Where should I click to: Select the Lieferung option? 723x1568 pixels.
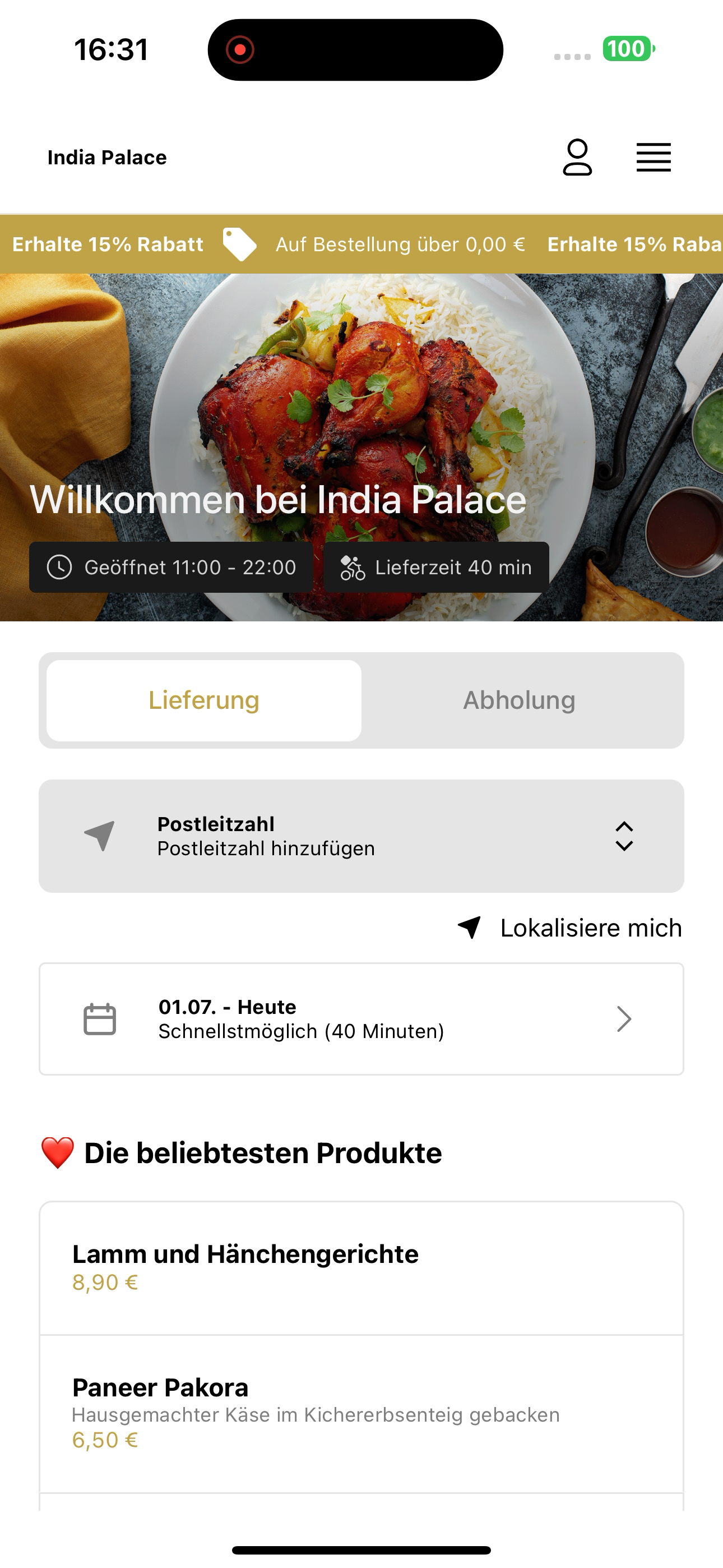(204, 700)
